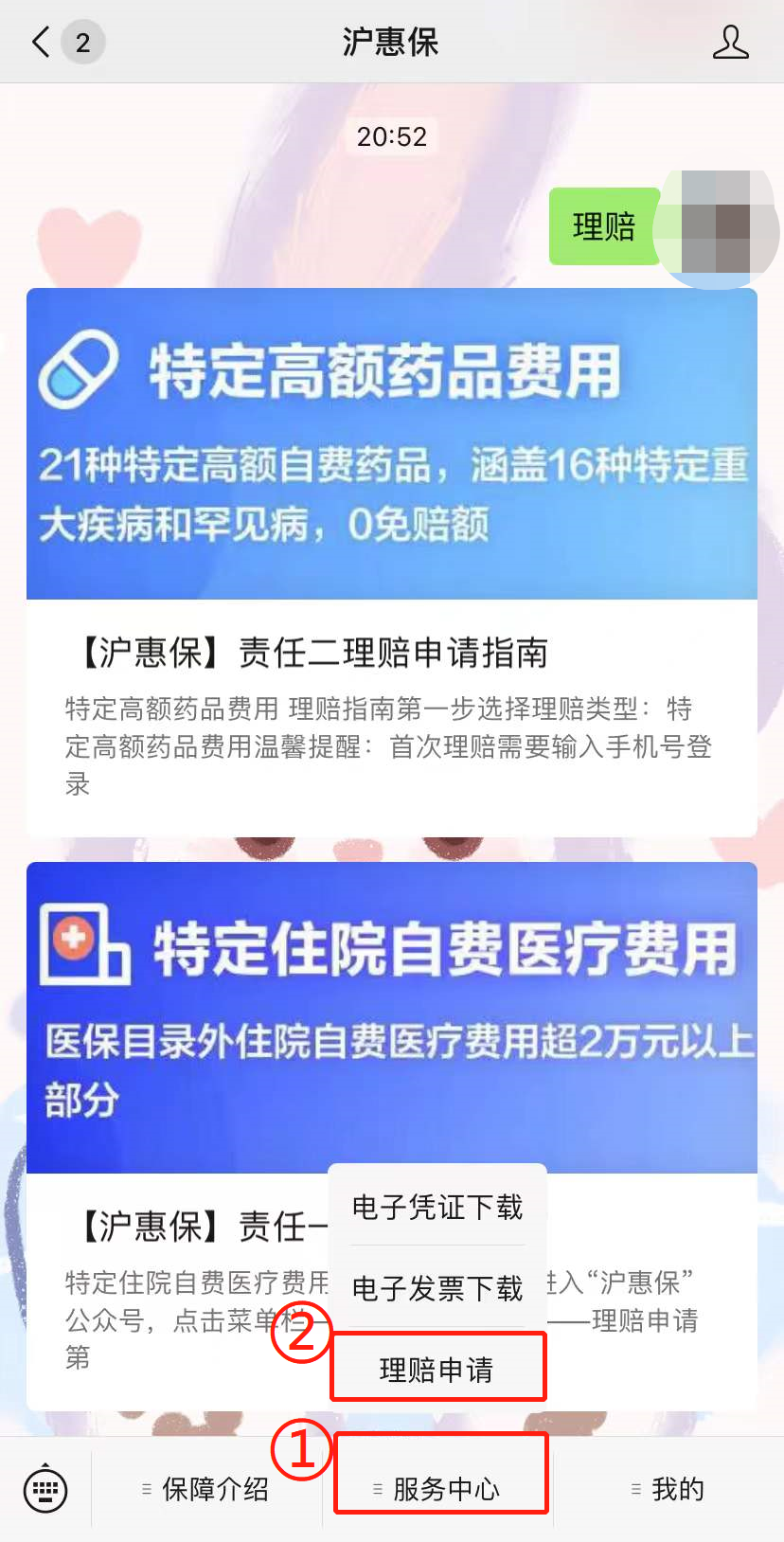The width and height of the screenshot is (784, 1542).
Task: Open the profile icon at top right
Action: point(731,42)
